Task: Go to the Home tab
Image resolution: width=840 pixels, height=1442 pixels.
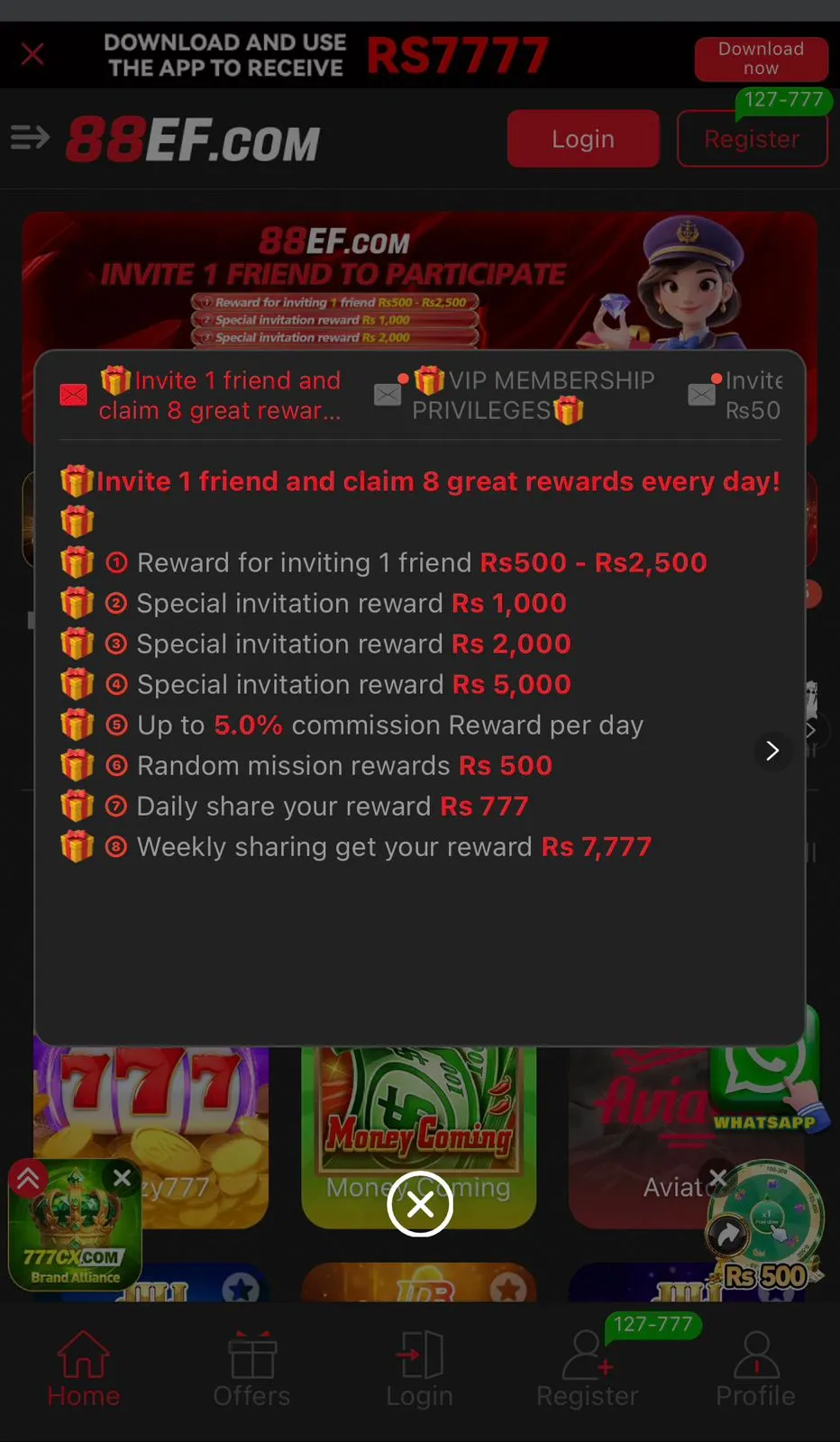Action: tap(84, 1369)
